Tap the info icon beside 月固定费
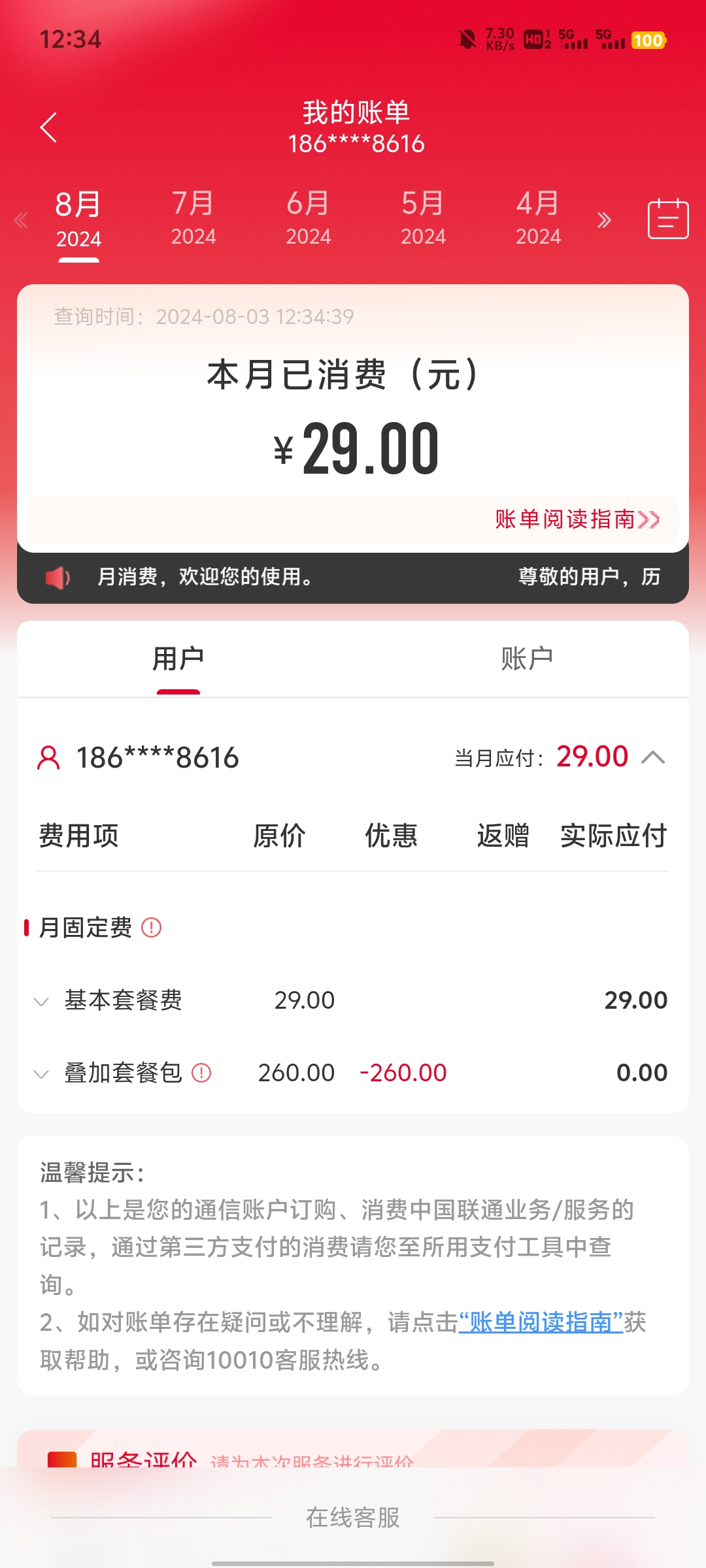The image size is (706, 1568). pos(151,927)
